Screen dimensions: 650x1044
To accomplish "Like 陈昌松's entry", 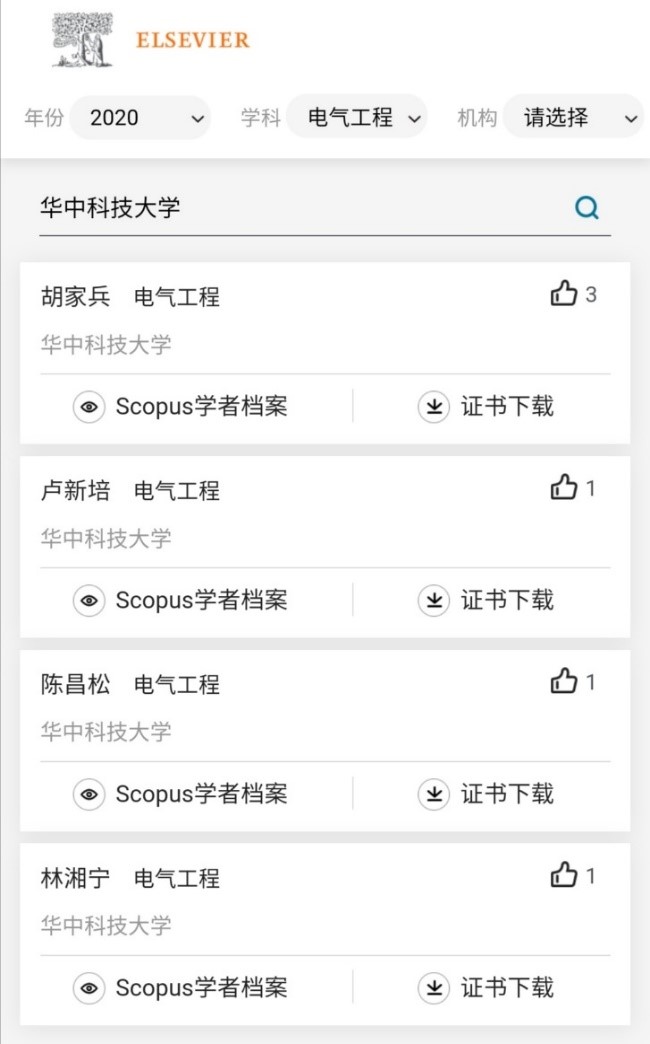I will [565, 682].
